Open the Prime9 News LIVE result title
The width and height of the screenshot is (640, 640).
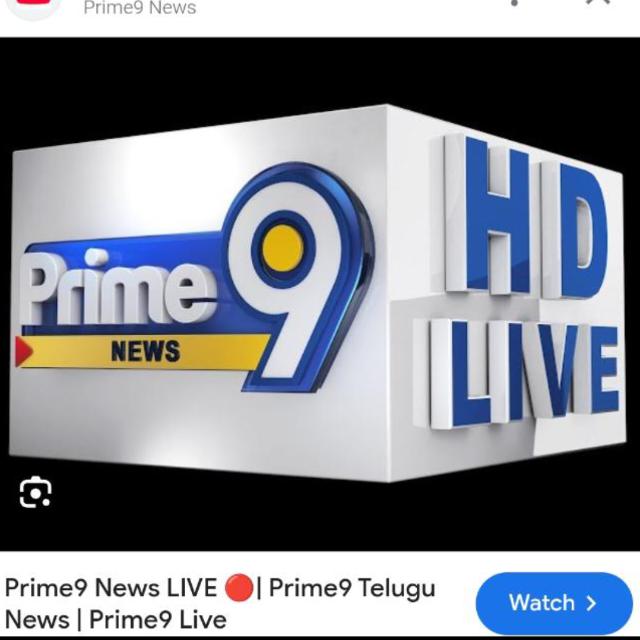pos(221,602)
